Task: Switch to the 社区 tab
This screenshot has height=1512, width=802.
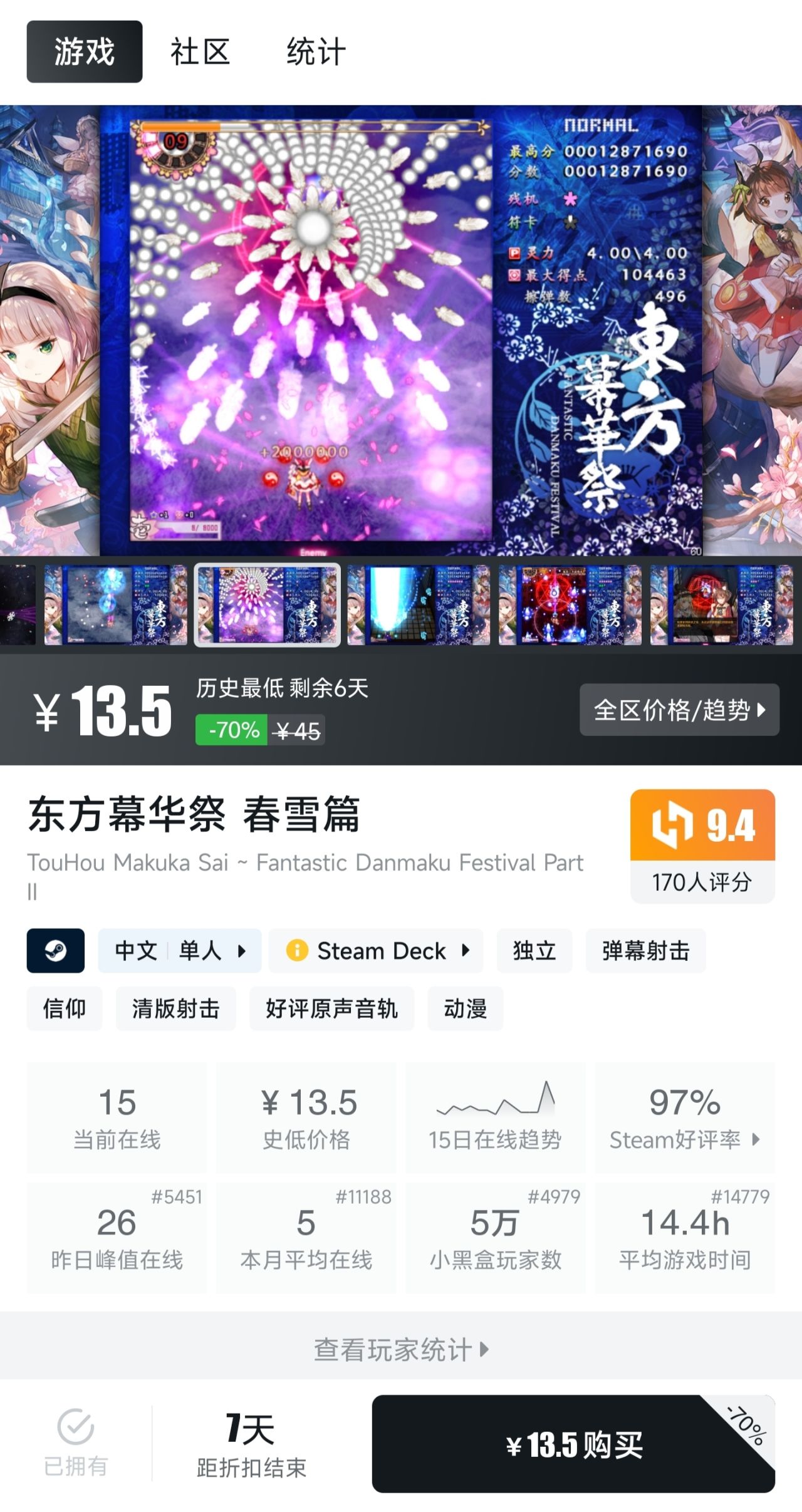Action: tap(200, 51)
